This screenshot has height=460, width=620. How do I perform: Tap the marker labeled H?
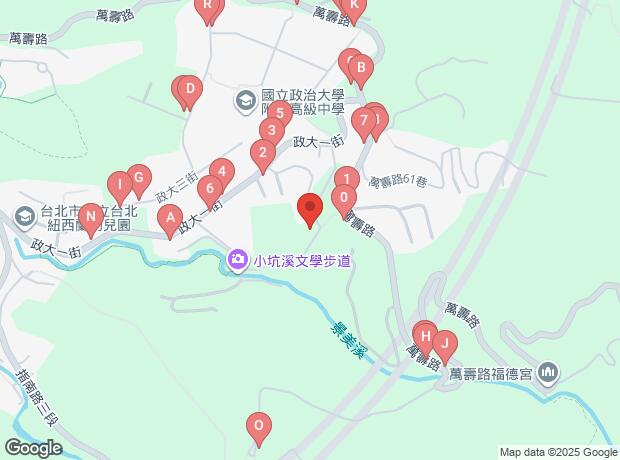click(x=425, y=340)
